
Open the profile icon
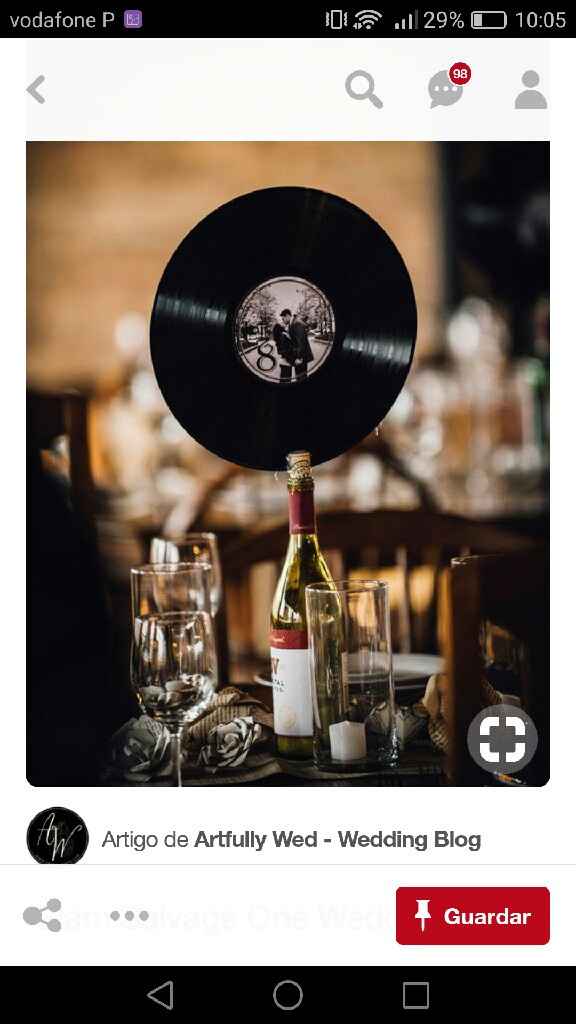coord(530,89)
